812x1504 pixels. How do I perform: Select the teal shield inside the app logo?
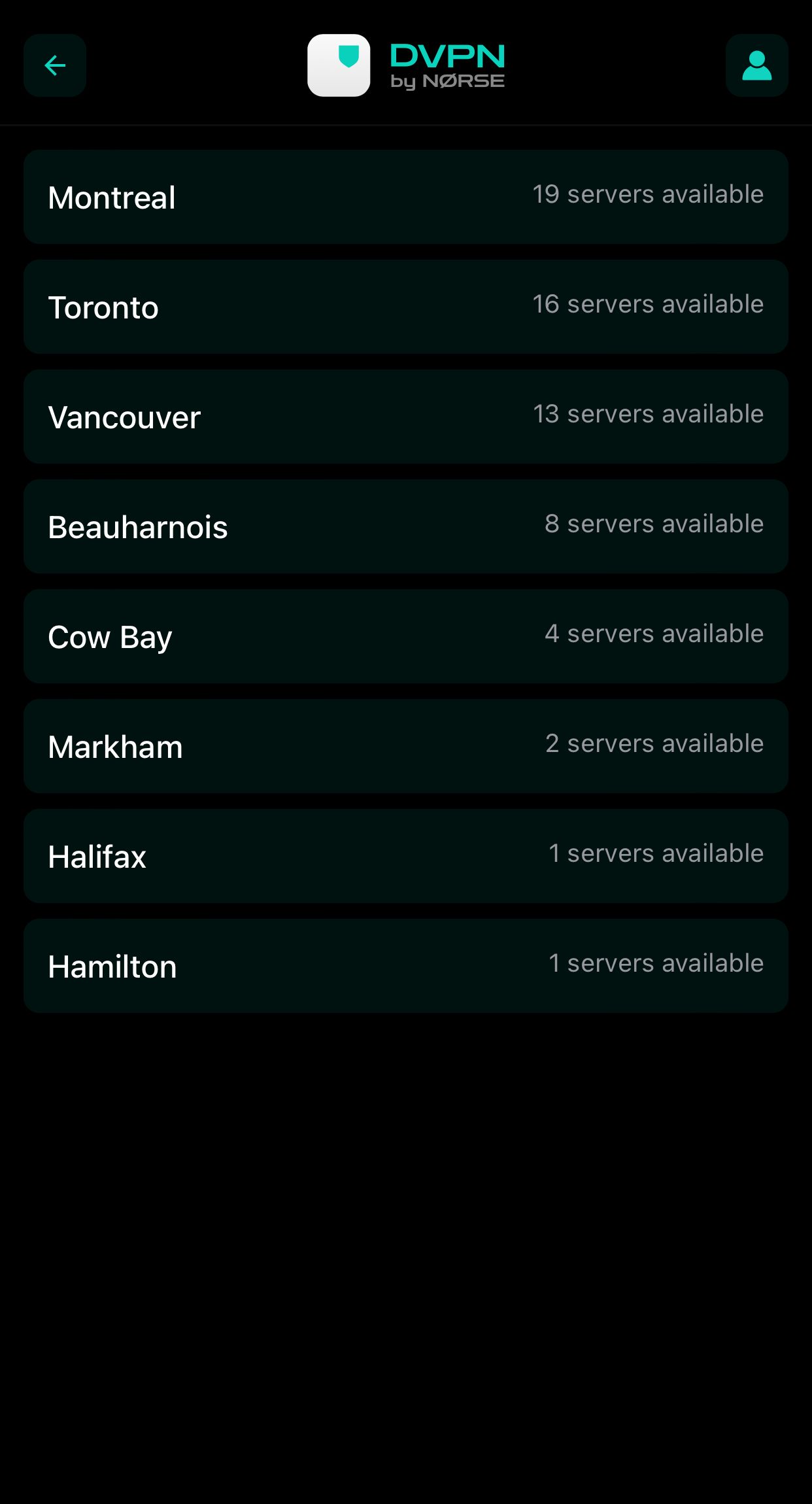click(348, 58)
